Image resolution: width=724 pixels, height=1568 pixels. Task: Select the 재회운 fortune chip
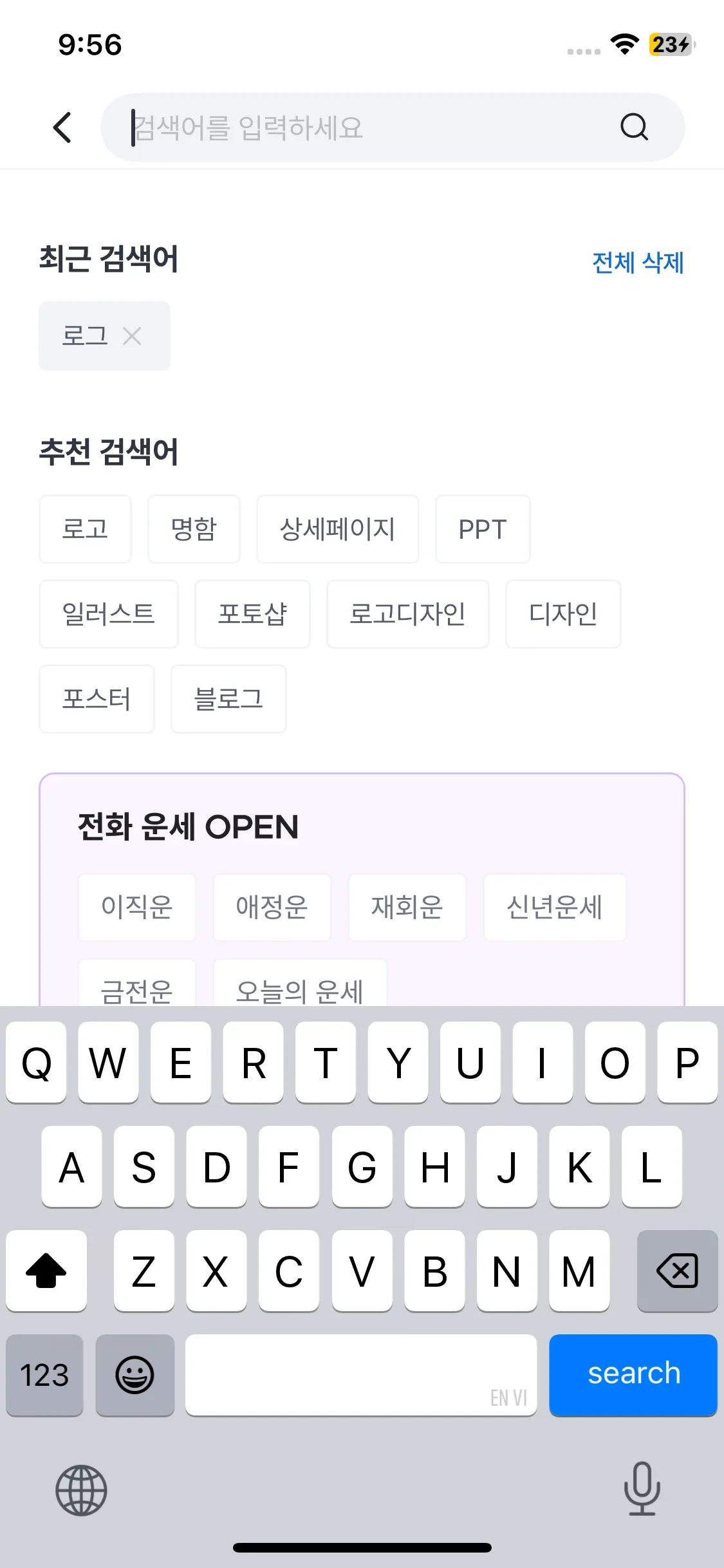coord(407,908)
